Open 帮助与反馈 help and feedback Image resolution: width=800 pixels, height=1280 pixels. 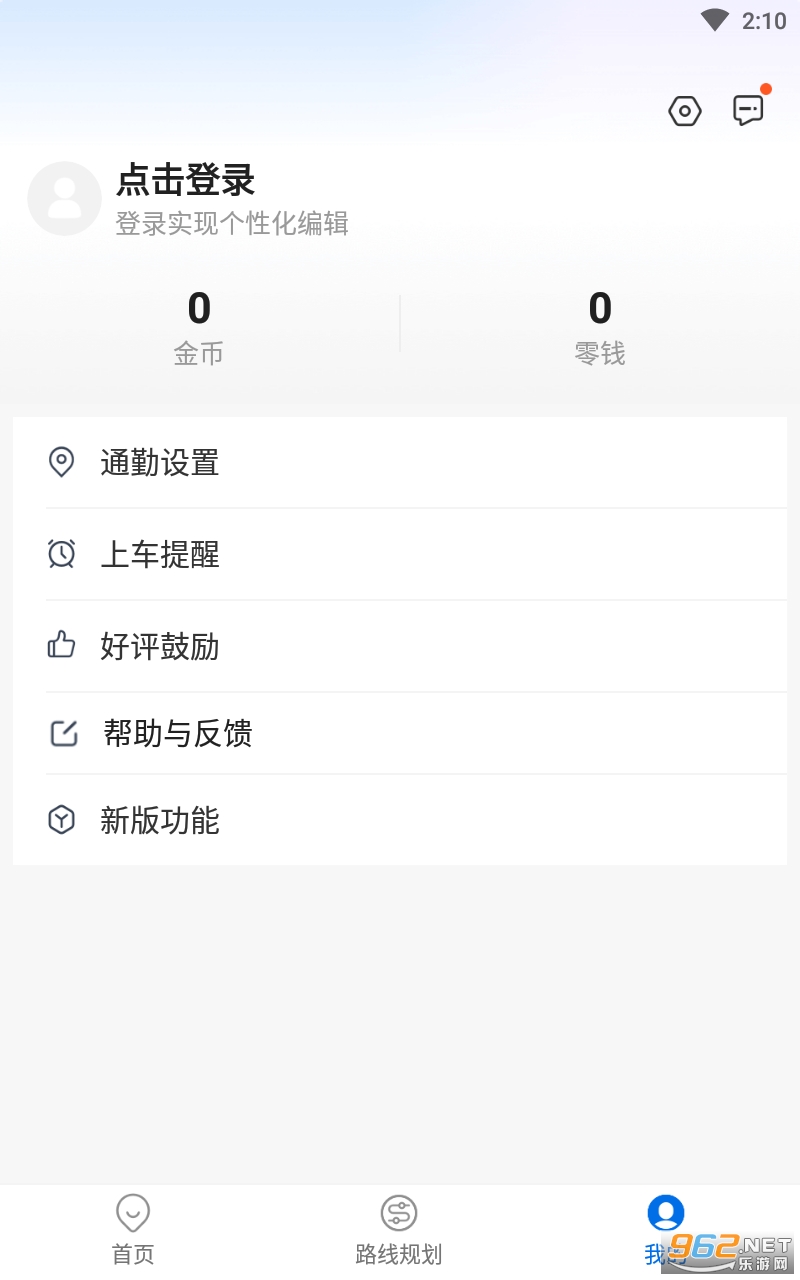[400, 733]
